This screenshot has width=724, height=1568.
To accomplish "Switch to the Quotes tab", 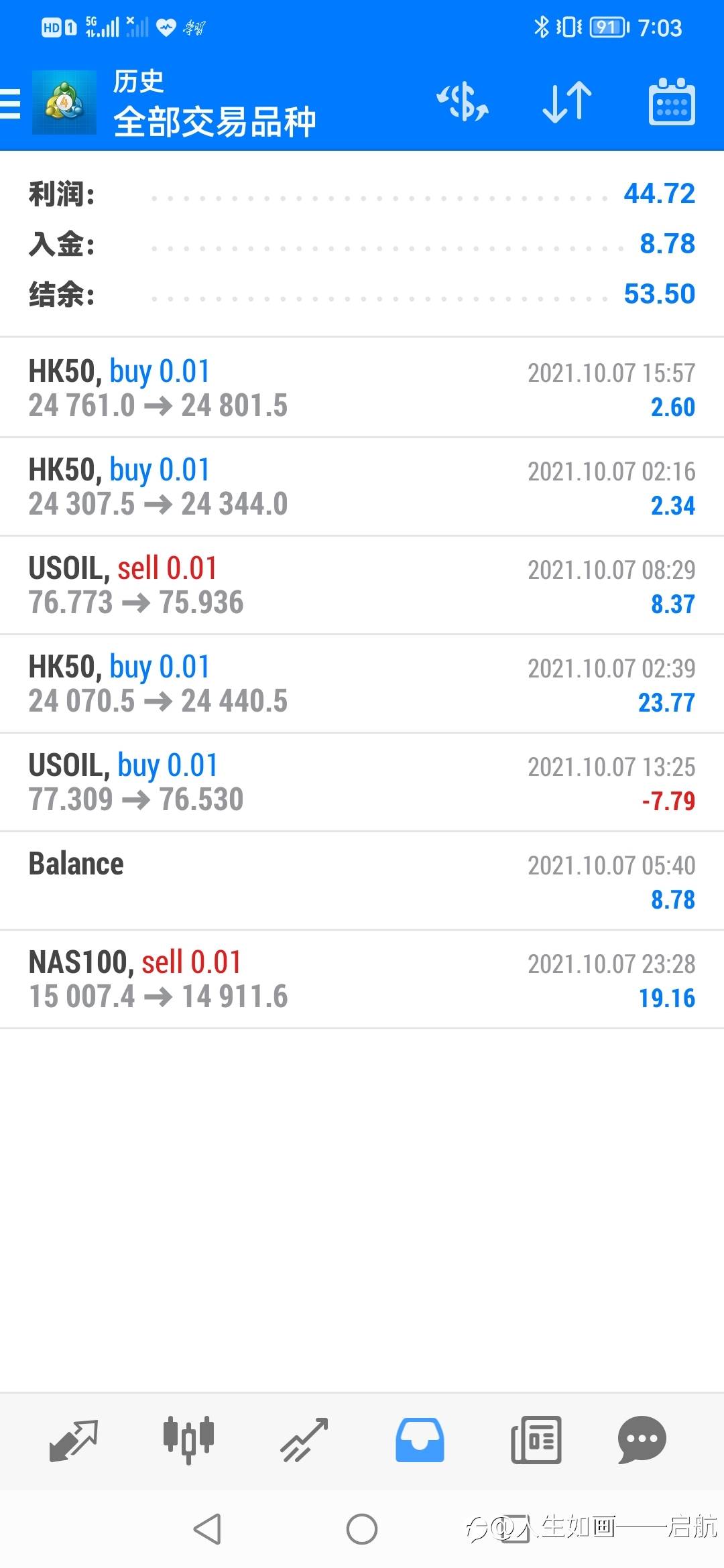I will 74,1439.
